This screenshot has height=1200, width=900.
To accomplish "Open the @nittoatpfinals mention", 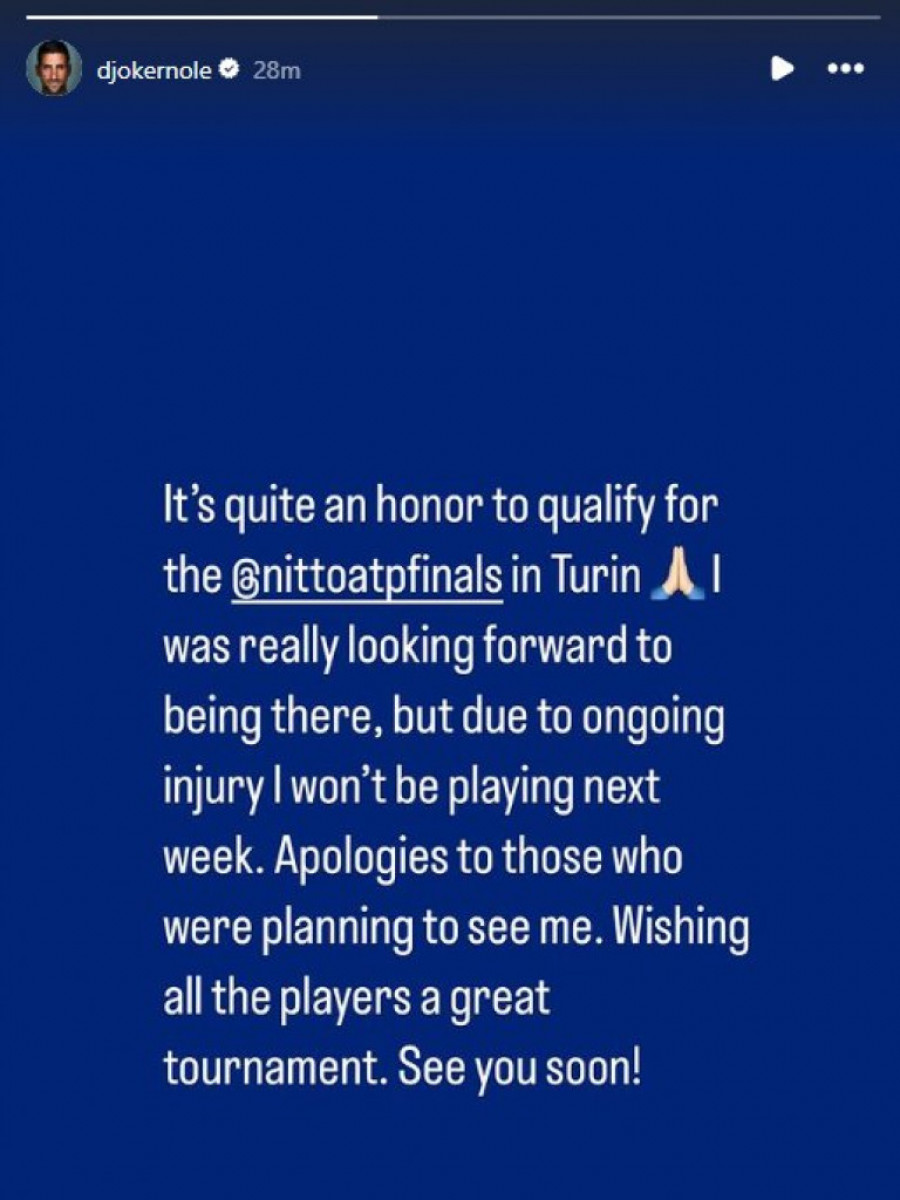I will (x=366, y=582).
